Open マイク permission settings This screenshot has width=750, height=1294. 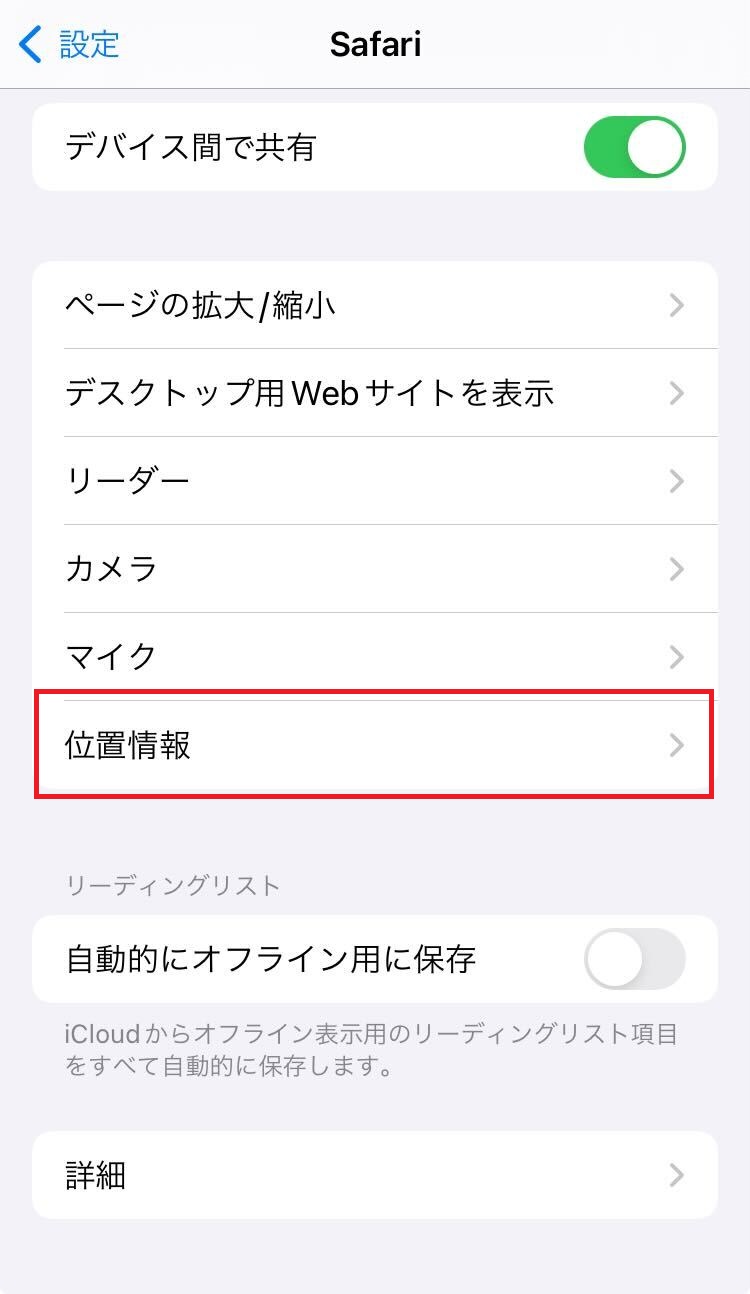click(375, 657)
